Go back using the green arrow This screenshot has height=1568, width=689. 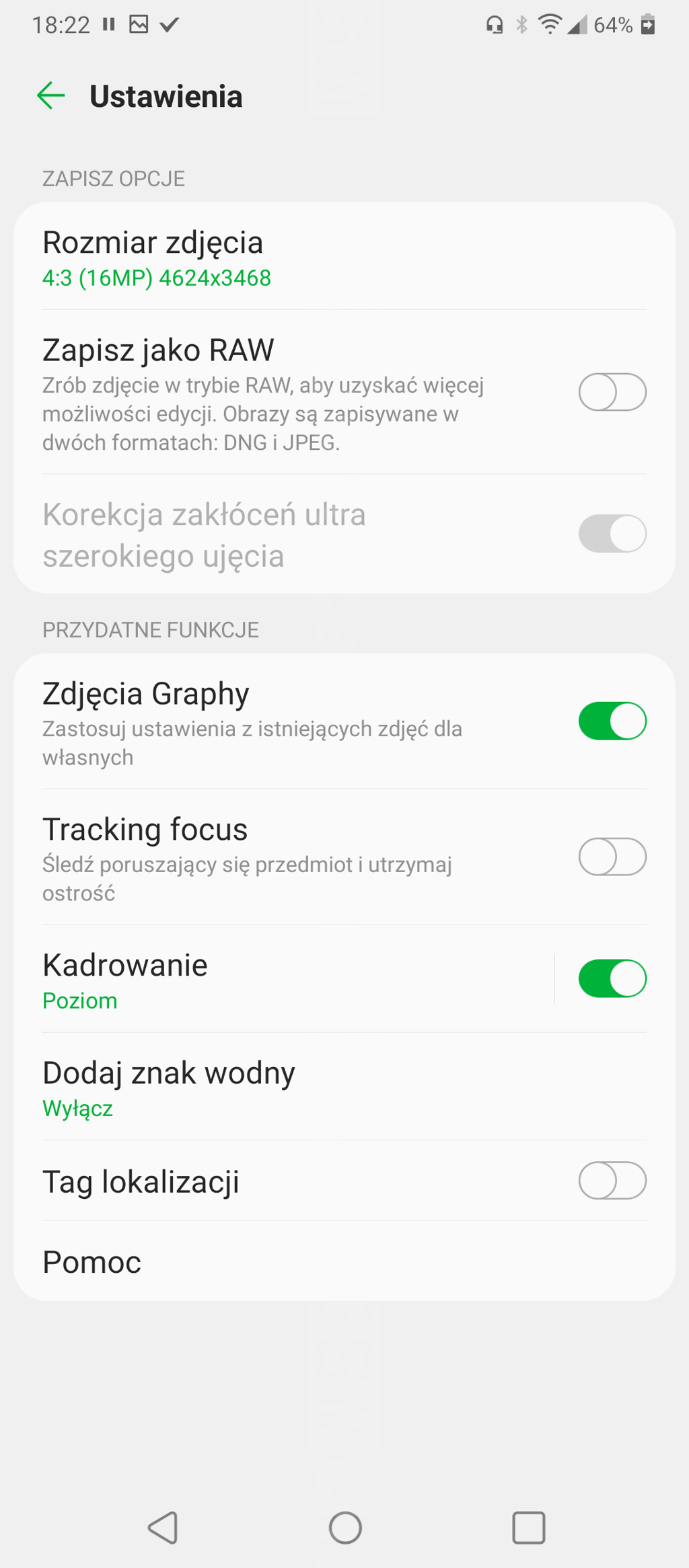coord(50,95)
